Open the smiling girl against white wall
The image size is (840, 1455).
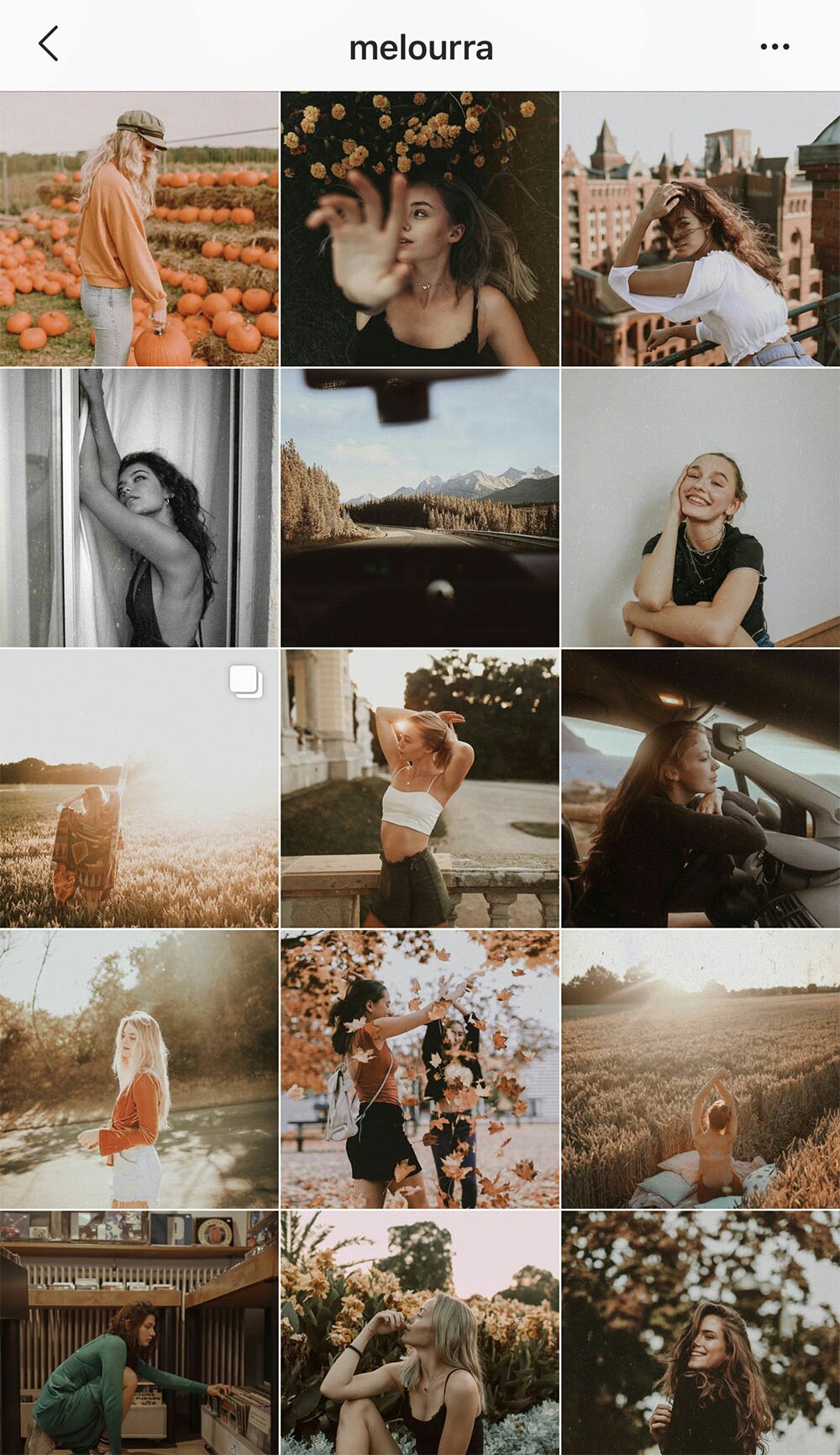tap(700, 507)
